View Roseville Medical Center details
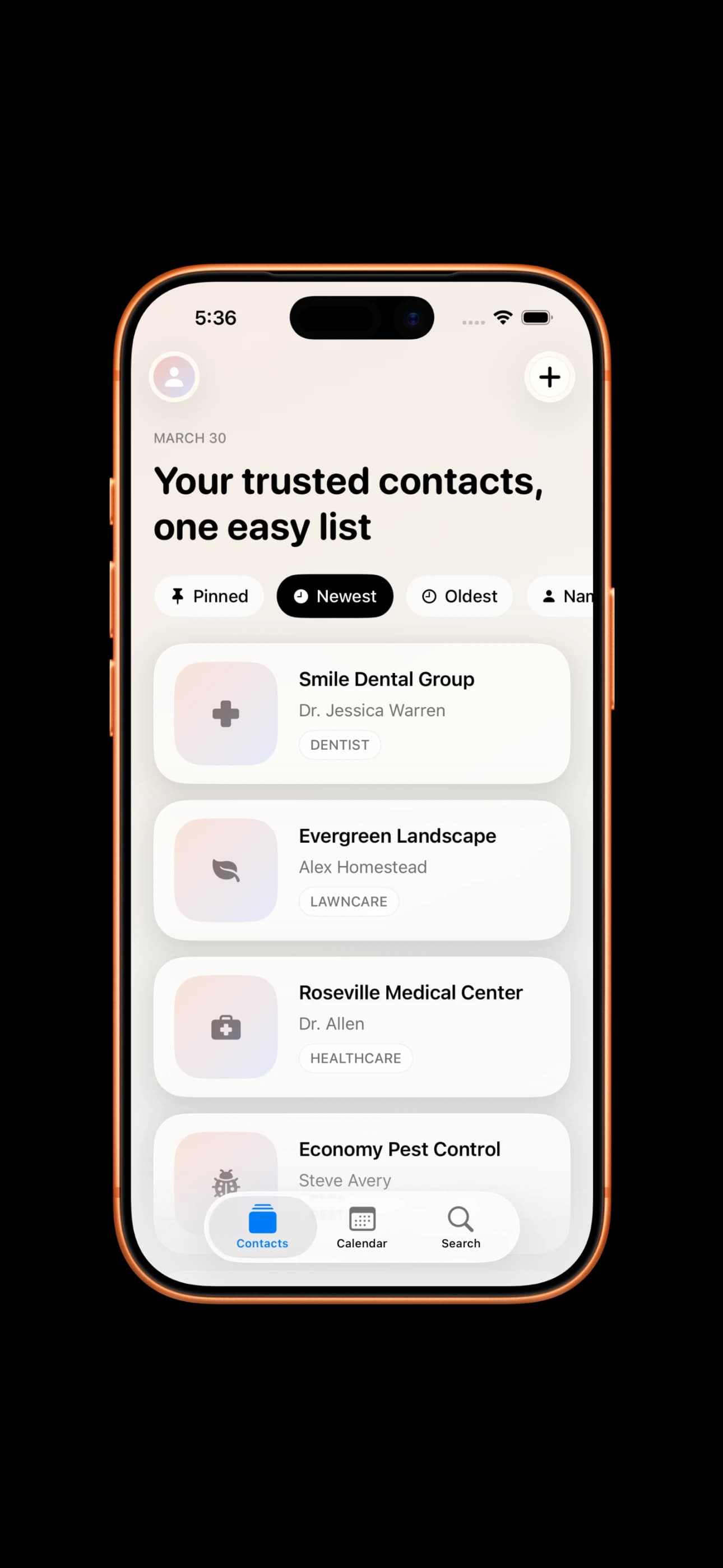The image size is (723, 1568). pyautogui.click(x=361, y=1026)
